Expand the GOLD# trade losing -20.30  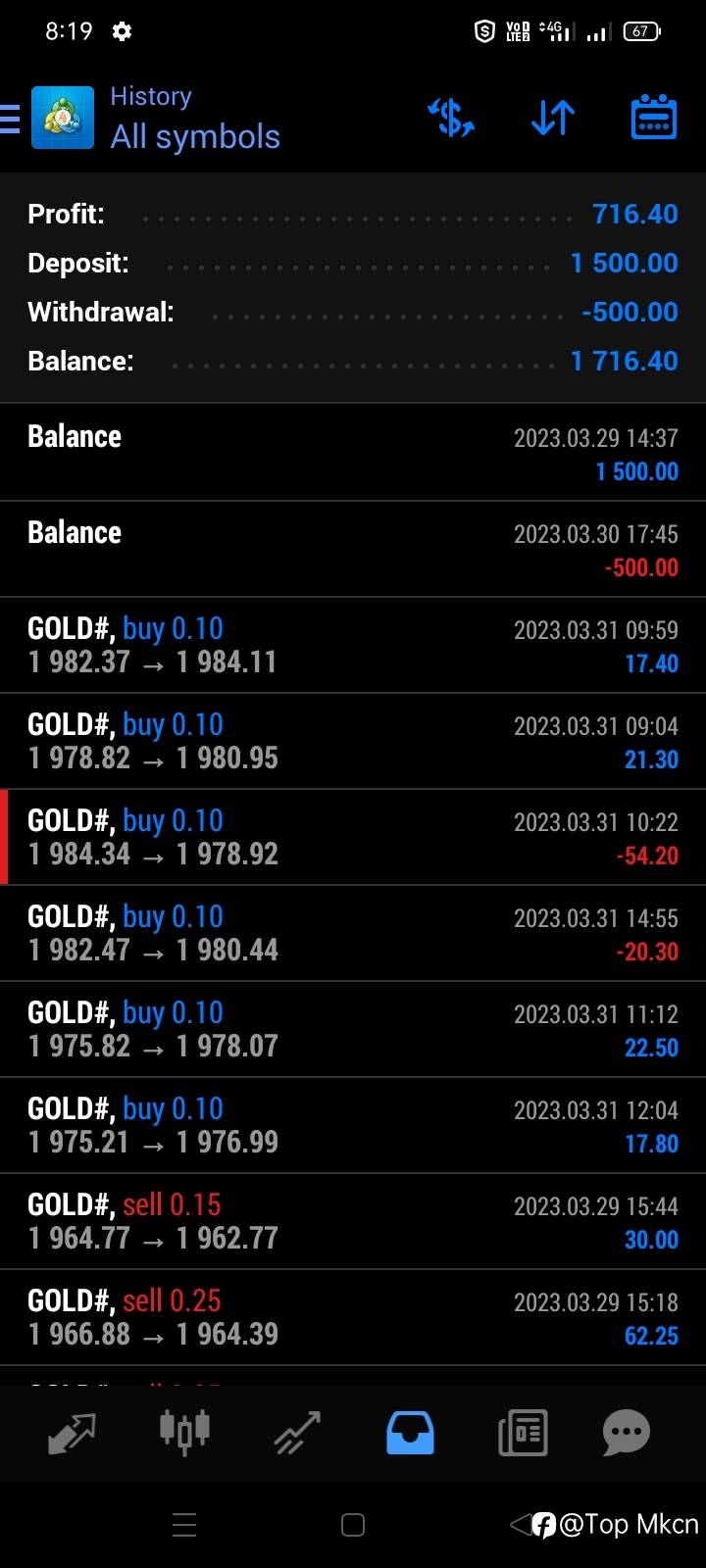[x=353, y=933]
